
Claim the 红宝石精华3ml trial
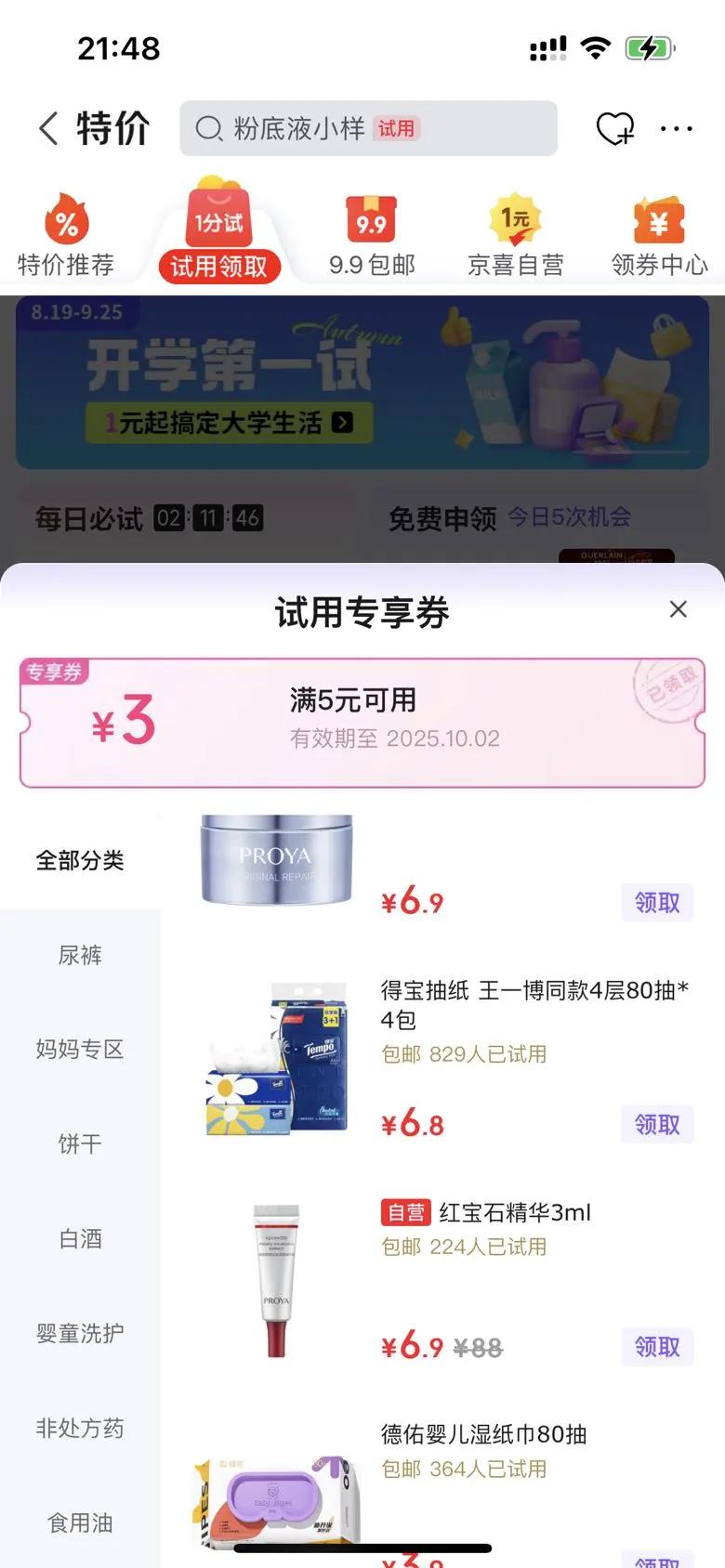point(656,1346)
